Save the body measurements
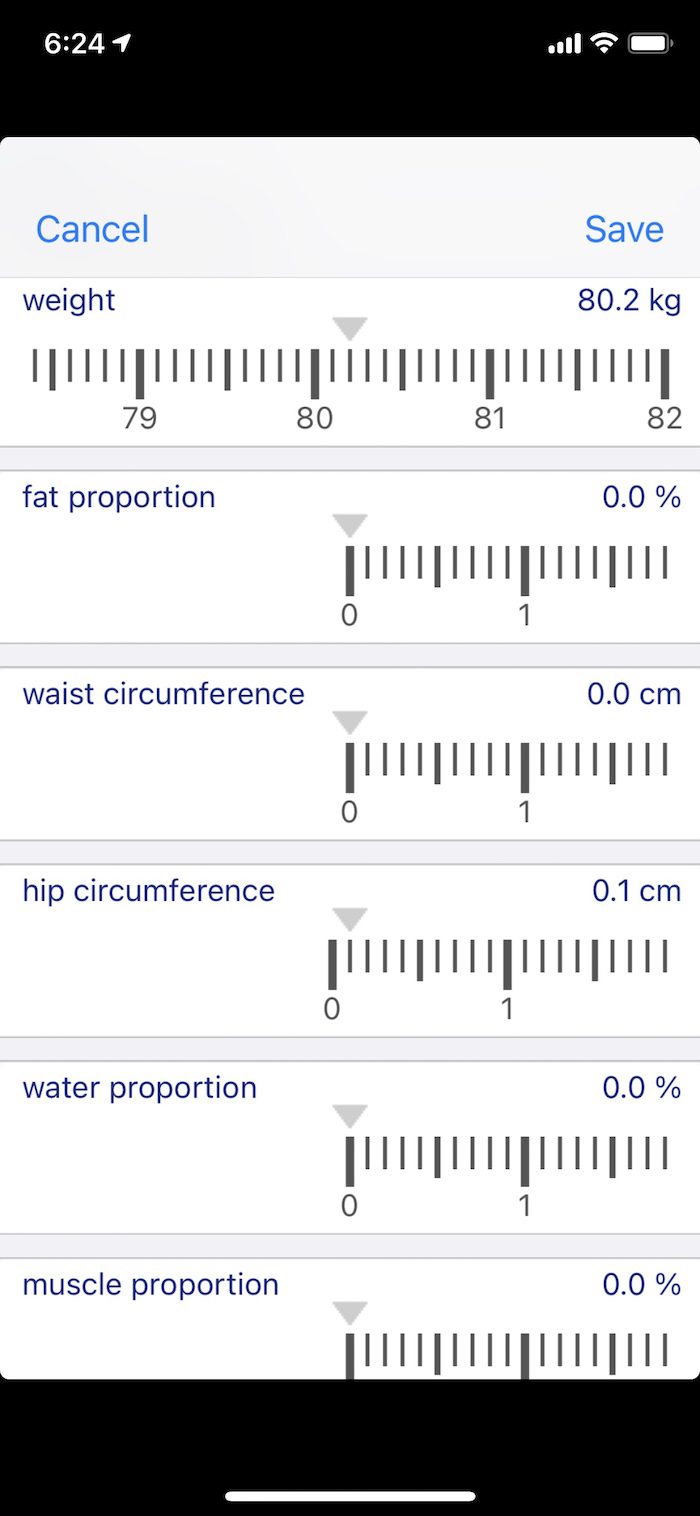 click(624, 229)
